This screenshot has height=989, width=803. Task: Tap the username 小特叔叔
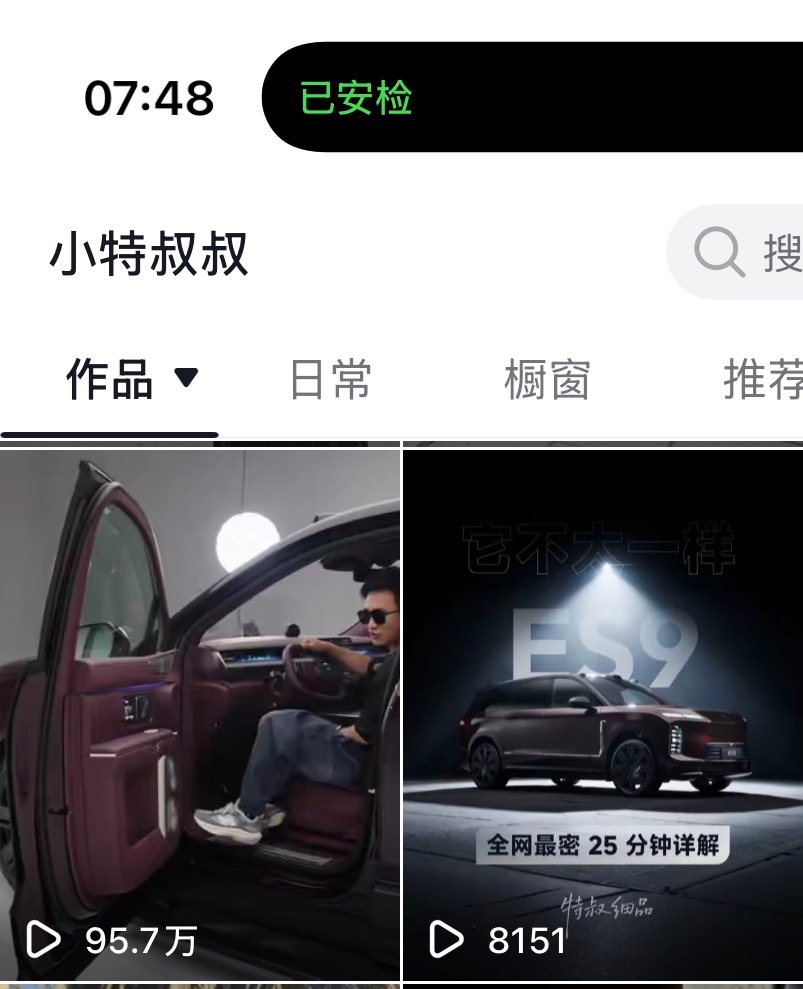[146, 253]
